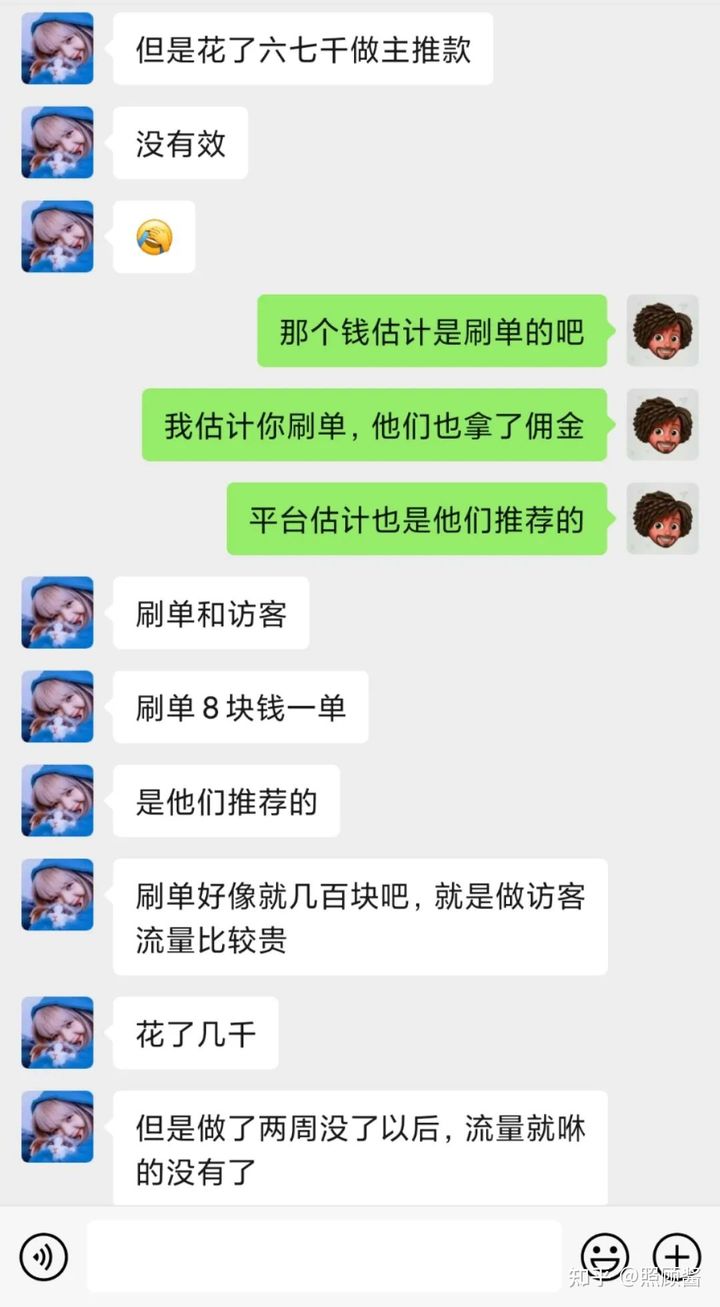
Task: Select the 是他们推荐的 message
Action: pos(225,800)
